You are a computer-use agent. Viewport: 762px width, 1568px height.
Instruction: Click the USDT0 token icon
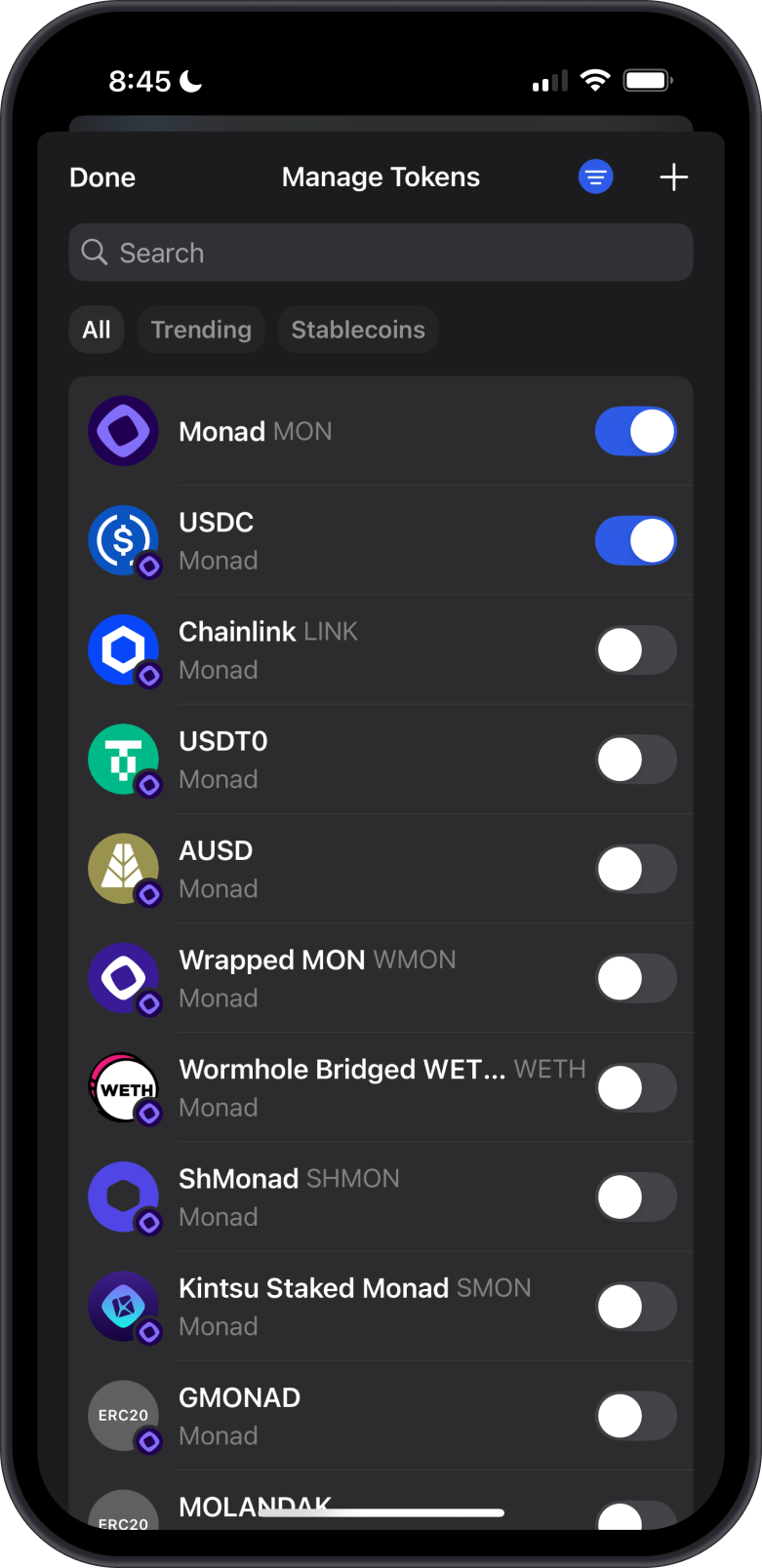123,759
